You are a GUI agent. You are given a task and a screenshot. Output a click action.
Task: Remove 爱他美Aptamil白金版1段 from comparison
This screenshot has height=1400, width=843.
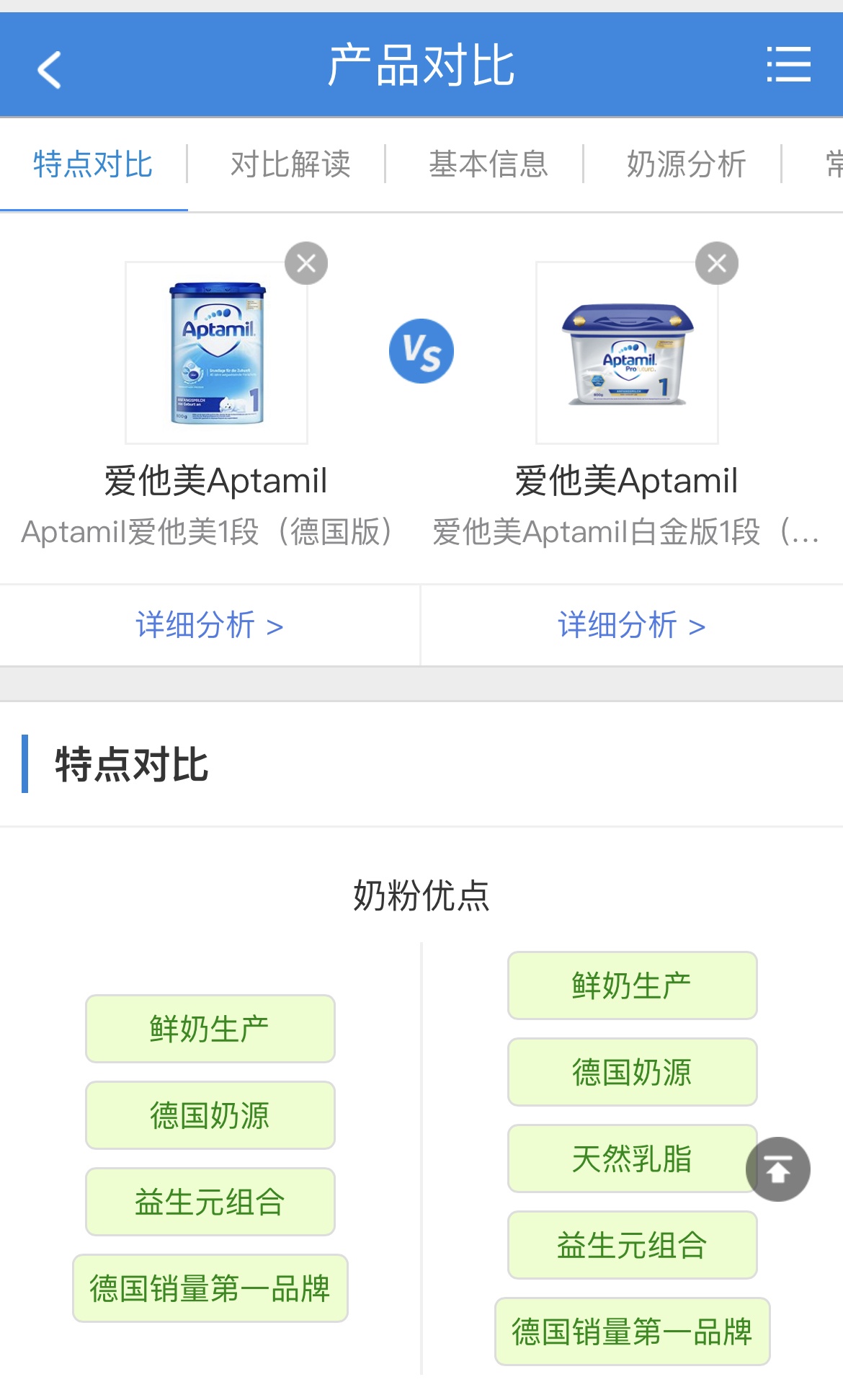pyautogui.click(x=716, y=263)
